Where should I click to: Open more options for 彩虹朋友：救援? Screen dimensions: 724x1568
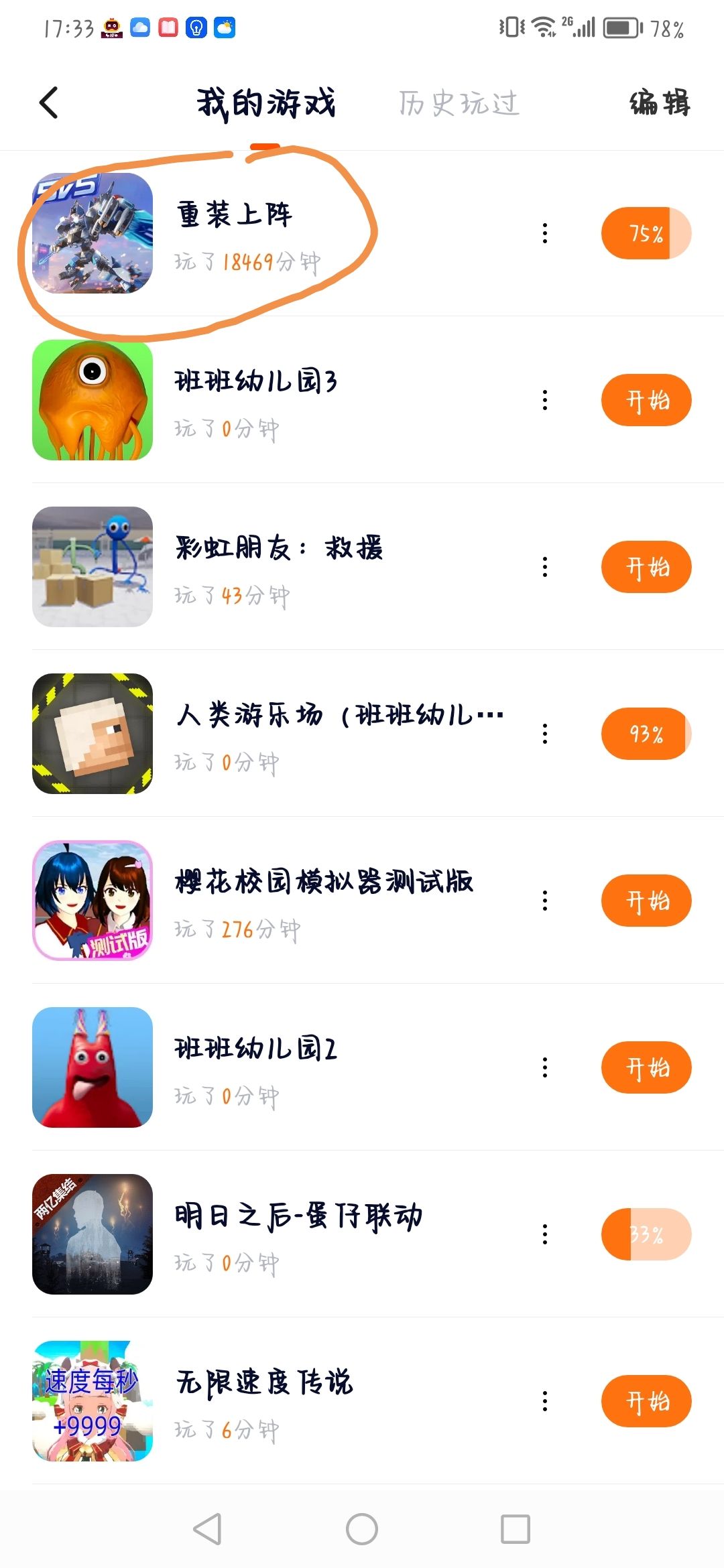(x=545, y=567)
